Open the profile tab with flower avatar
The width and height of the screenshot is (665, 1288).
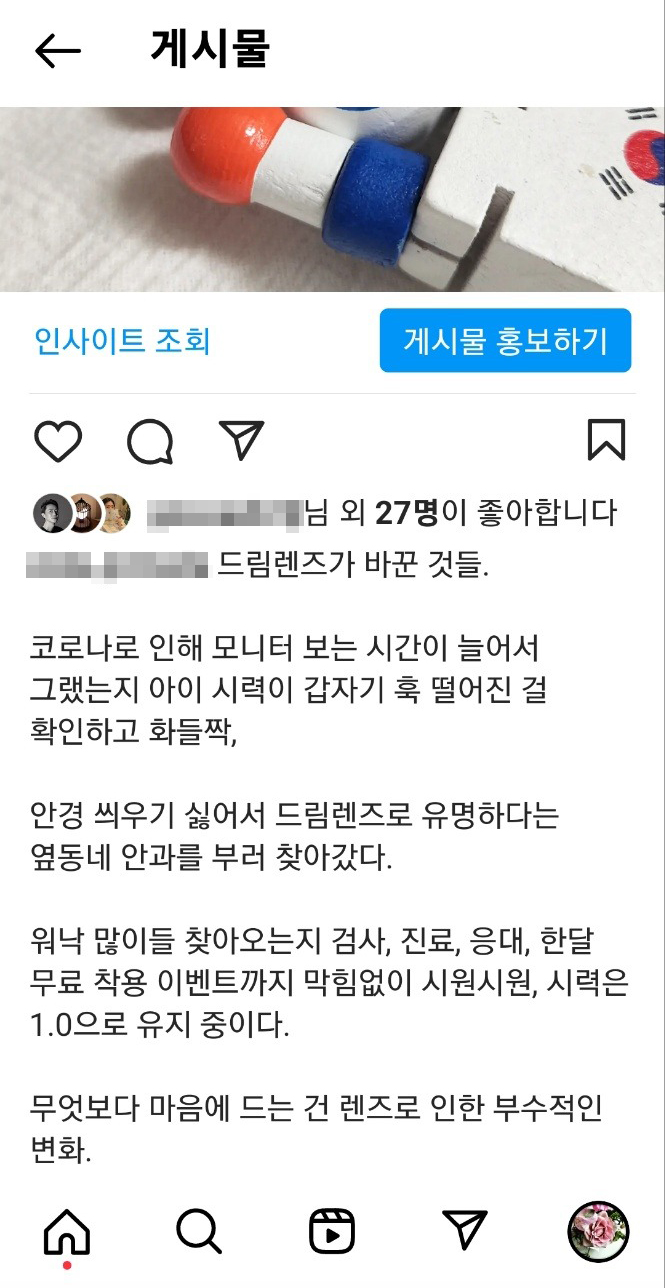(598, 1230)
